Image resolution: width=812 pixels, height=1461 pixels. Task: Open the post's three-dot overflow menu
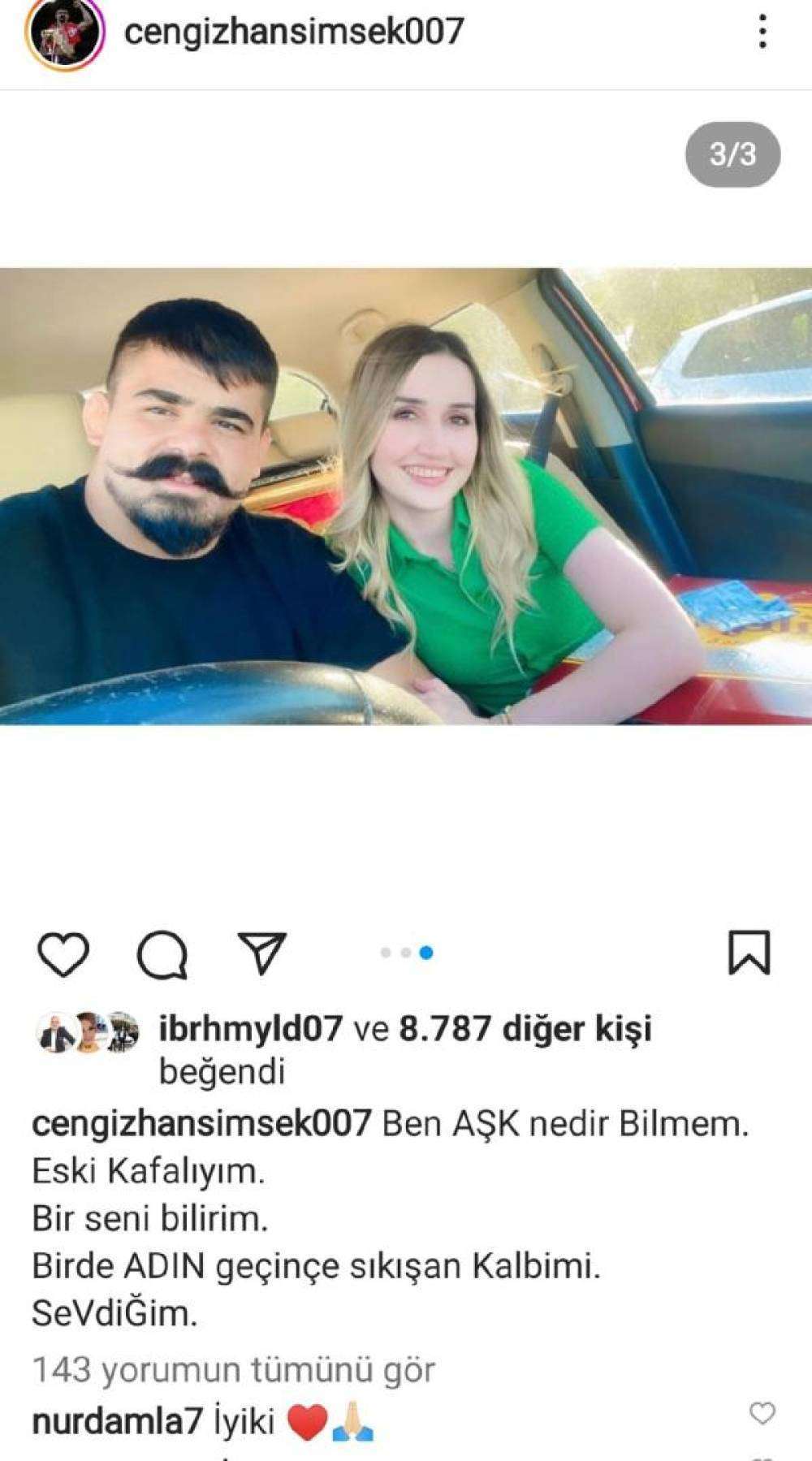(762, 32)
